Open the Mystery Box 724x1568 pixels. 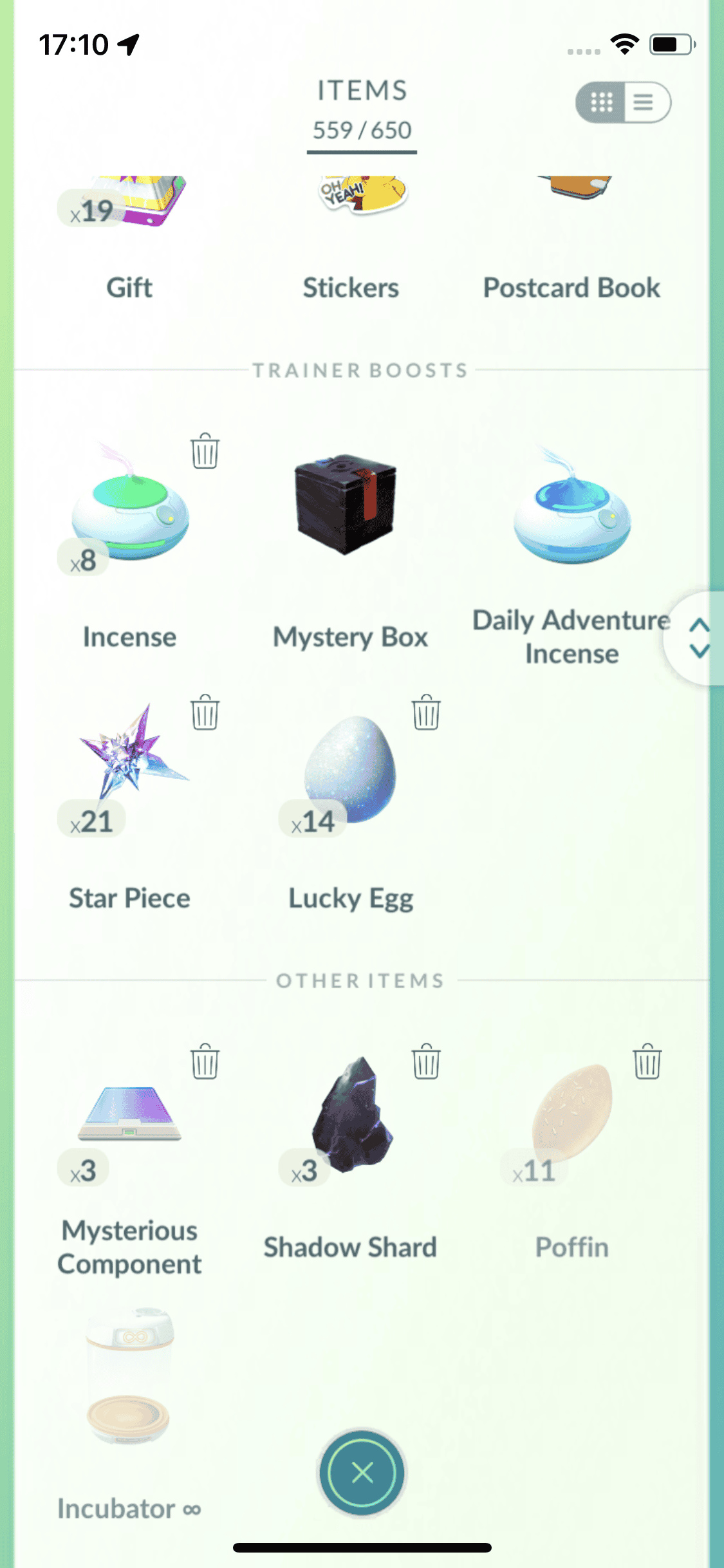tap(346, 505)
